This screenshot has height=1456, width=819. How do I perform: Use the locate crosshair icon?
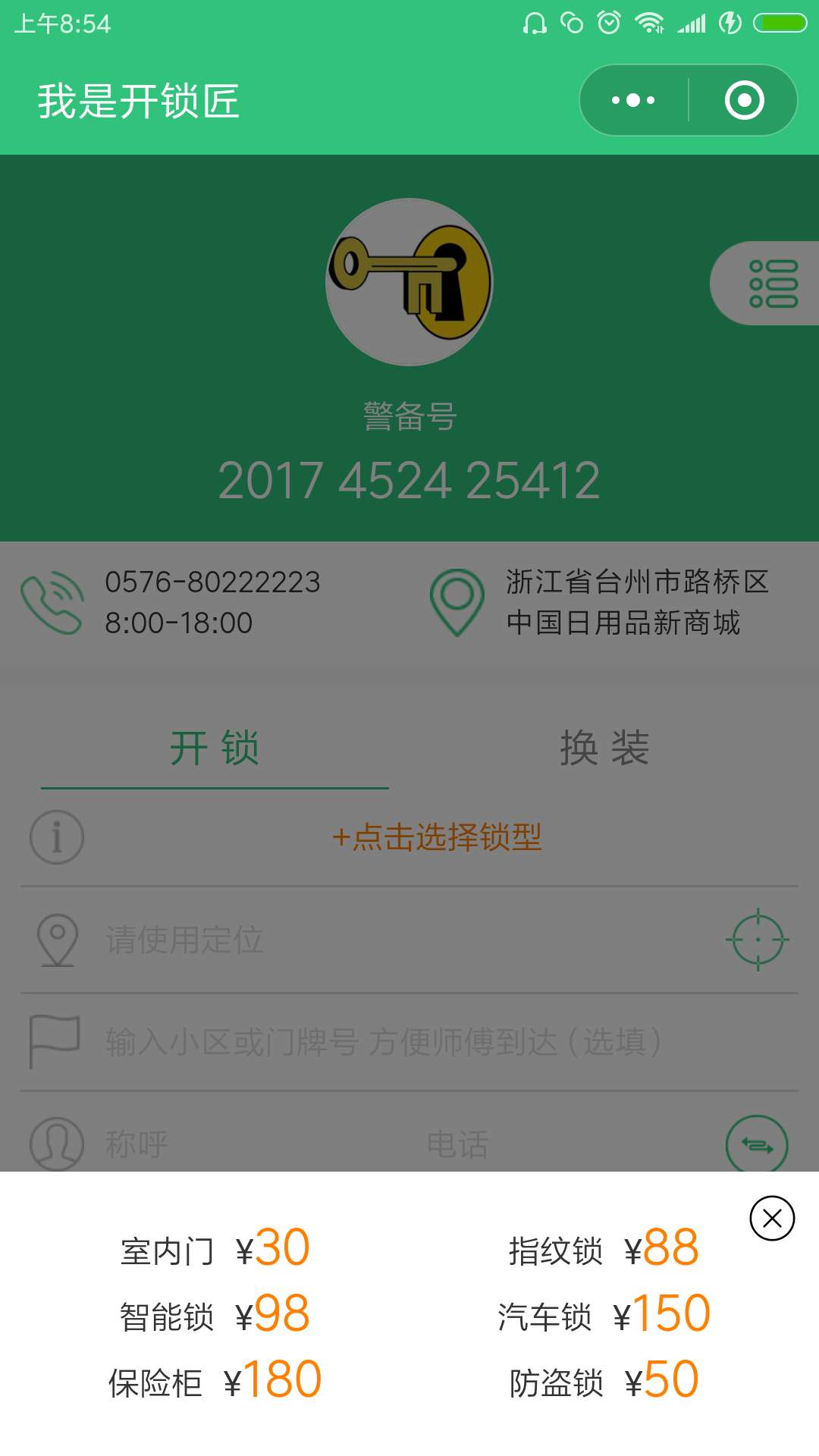click(758, 940)
